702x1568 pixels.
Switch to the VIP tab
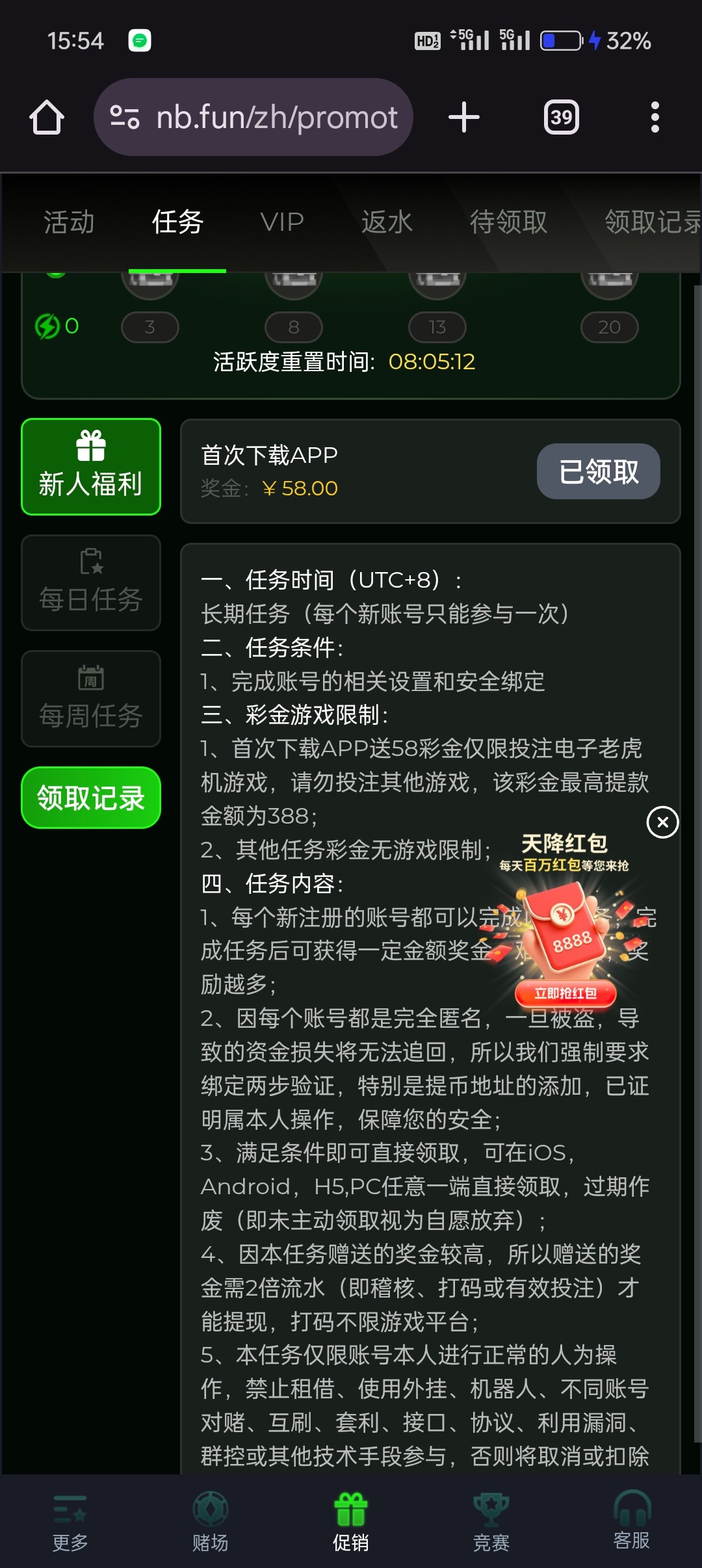click(x=282, y=222)
